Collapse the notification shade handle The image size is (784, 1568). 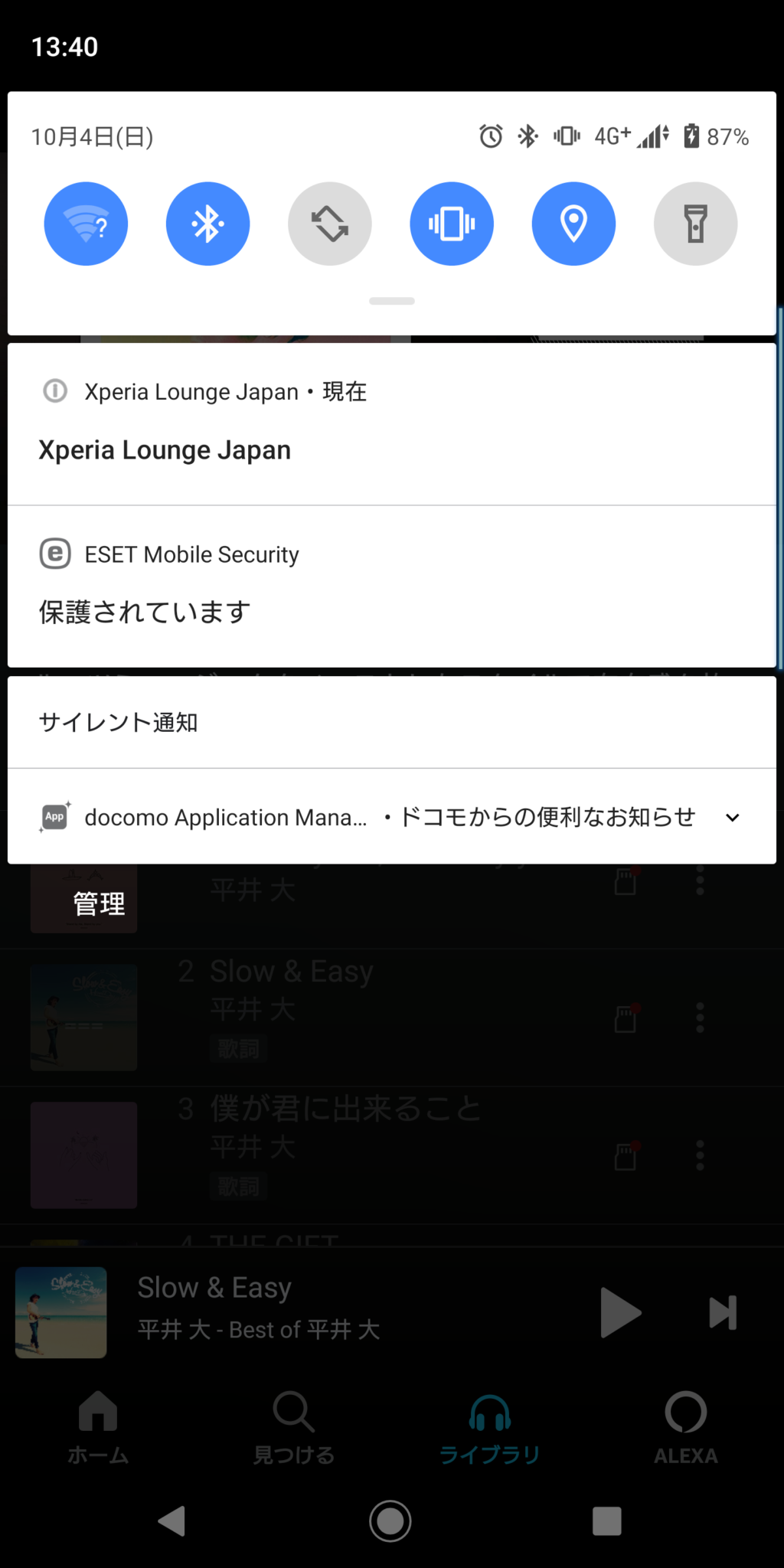point(390,301)
